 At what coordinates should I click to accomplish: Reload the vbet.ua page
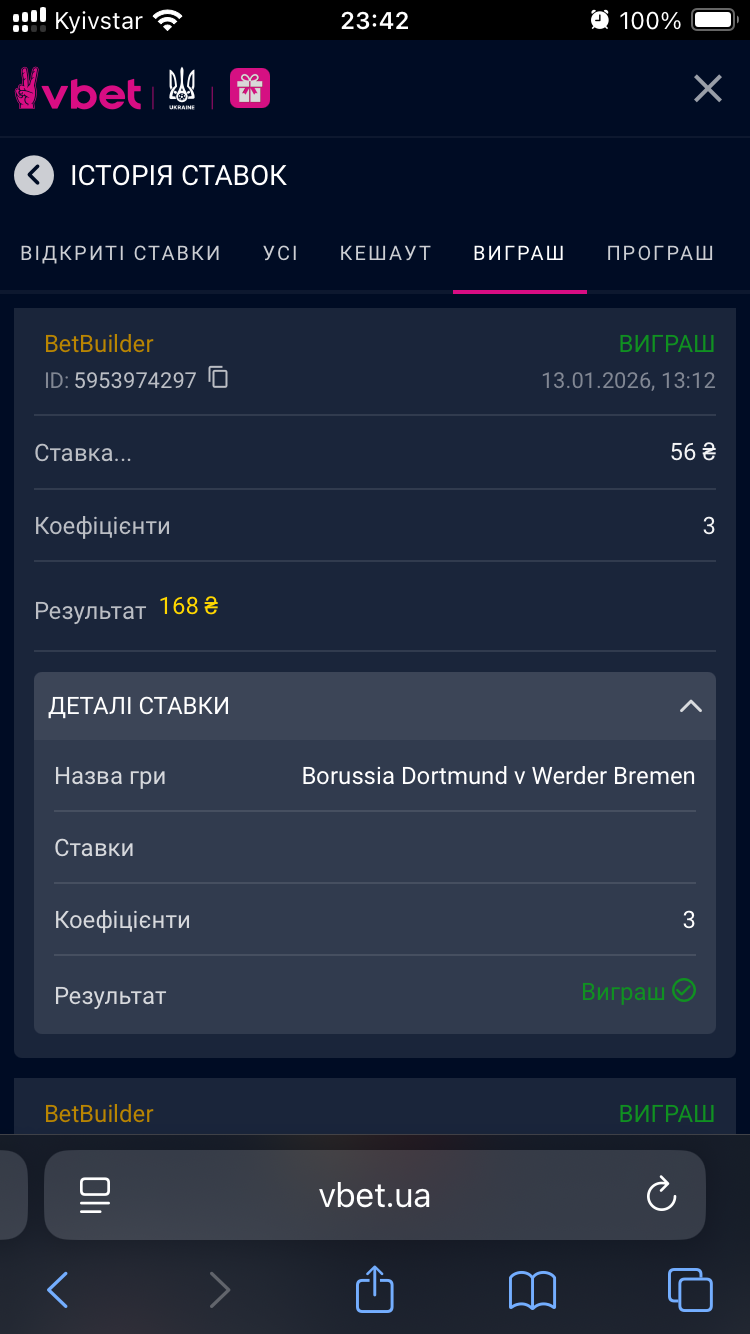coord(661,1194)
